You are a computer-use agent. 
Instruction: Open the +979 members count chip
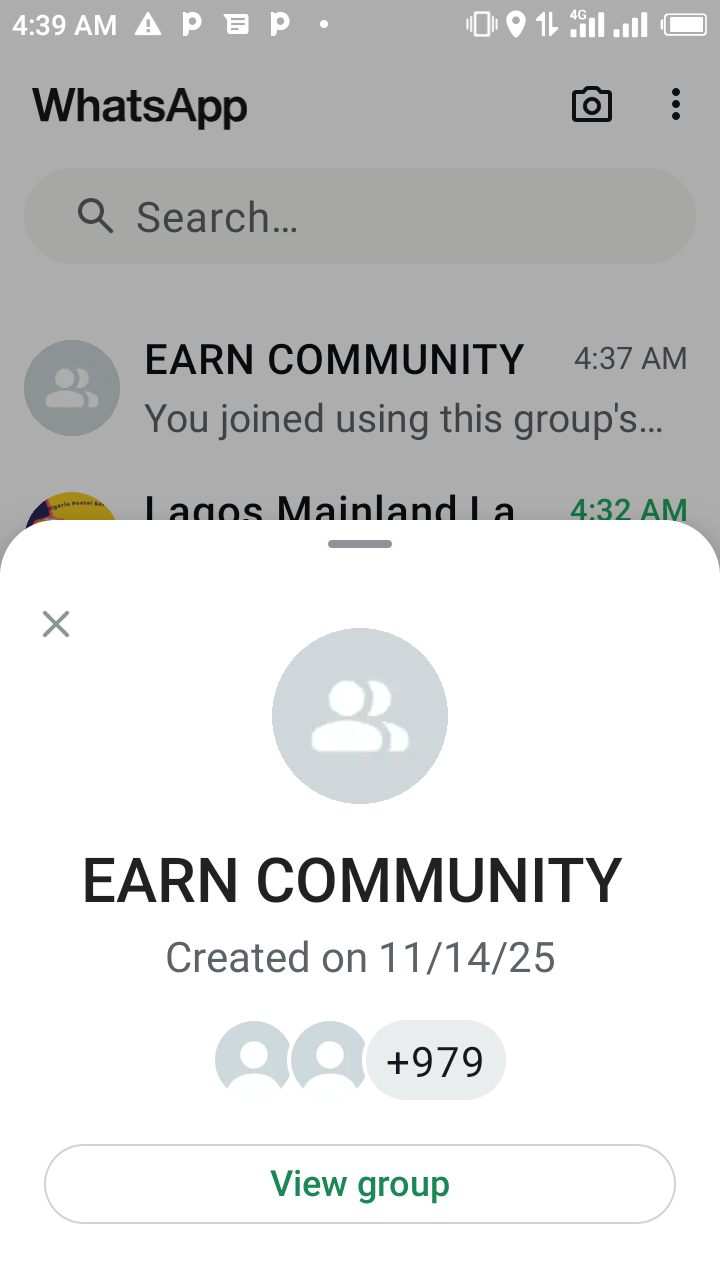(x=435, y=1060)
